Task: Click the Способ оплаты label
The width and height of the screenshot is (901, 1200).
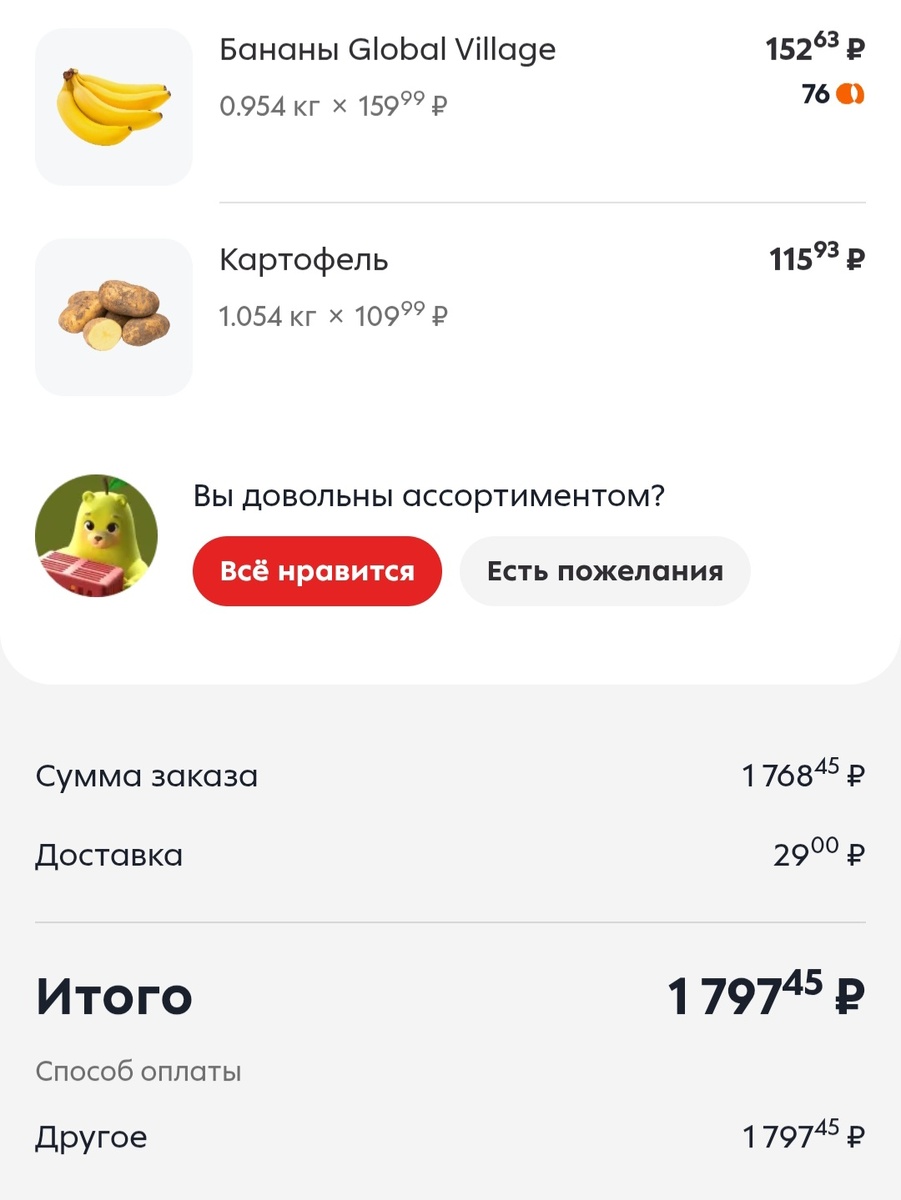Action: click(x=138, y=1071)
